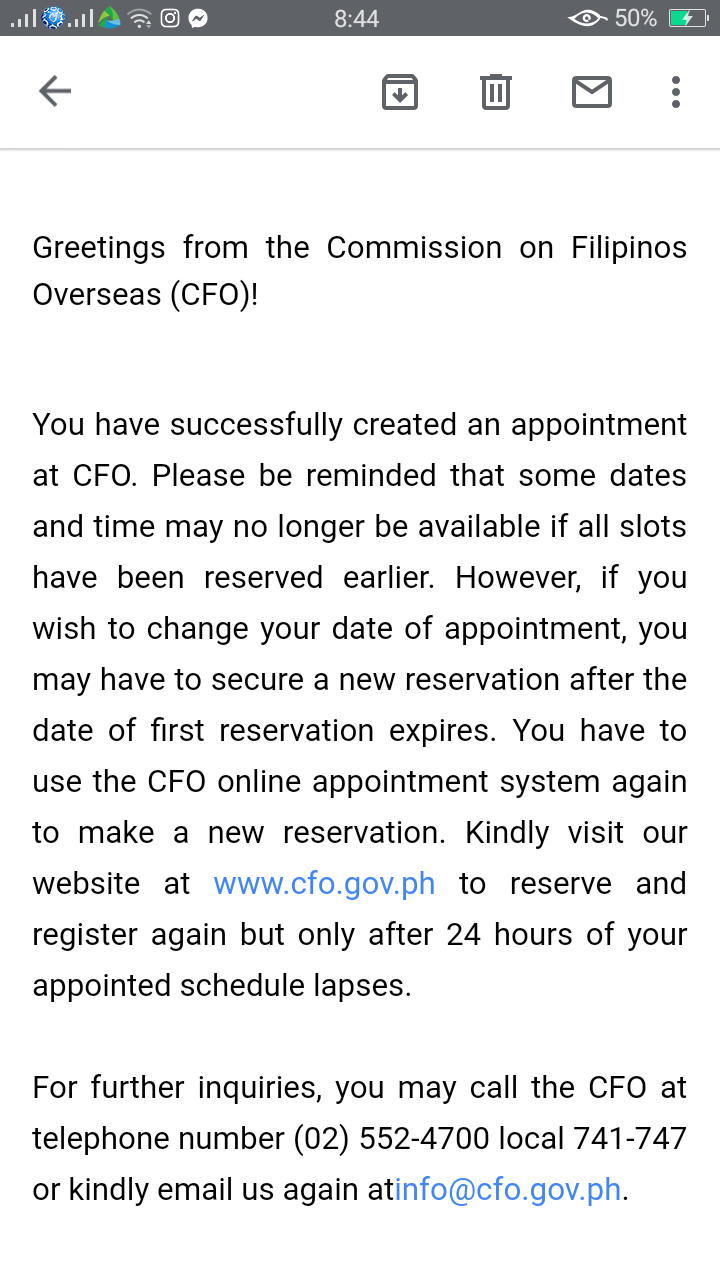The width and height of the screenshot is (720, 1280).
Task: Open the www.cfo.gov.ph link
Action: tap(324, 884)
